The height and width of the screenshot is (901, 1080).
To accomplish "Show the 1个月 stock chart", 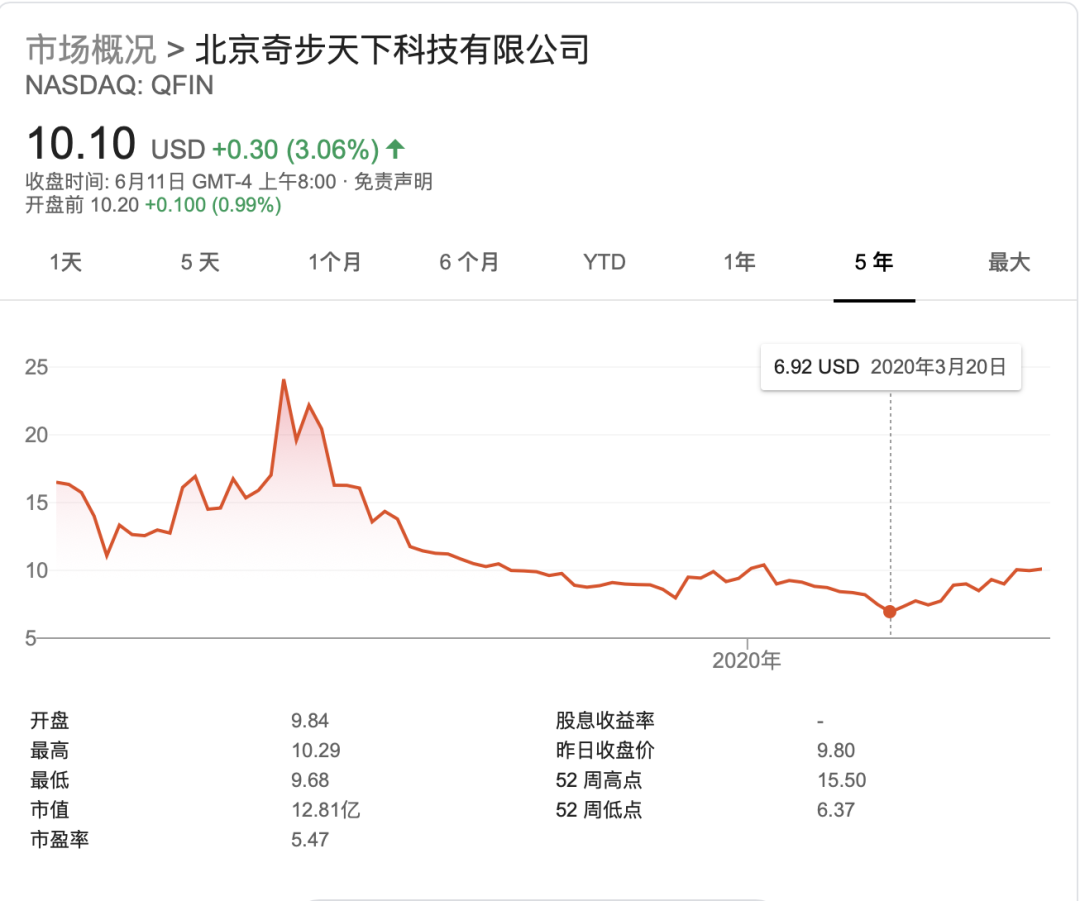I will pyautogui.click(x=335, y=263).
